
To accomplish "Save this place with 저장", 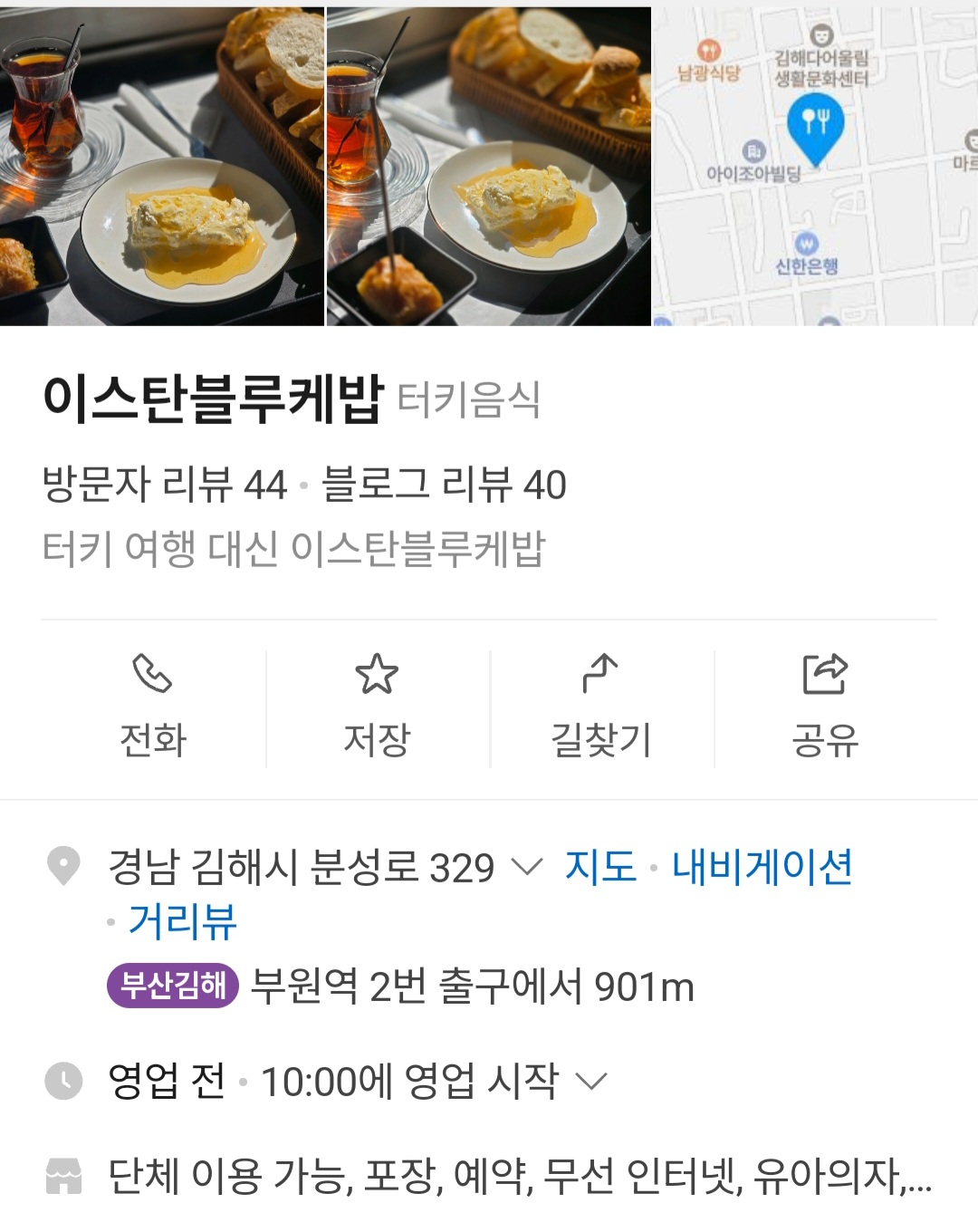I will (377, 708).
